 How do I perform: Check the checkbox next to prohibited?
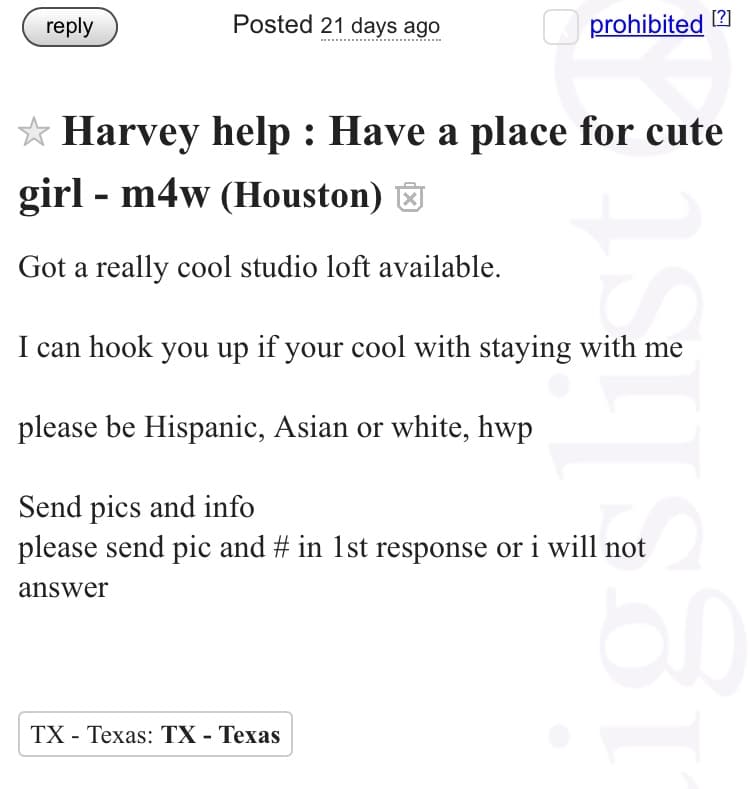pos(560,25)
